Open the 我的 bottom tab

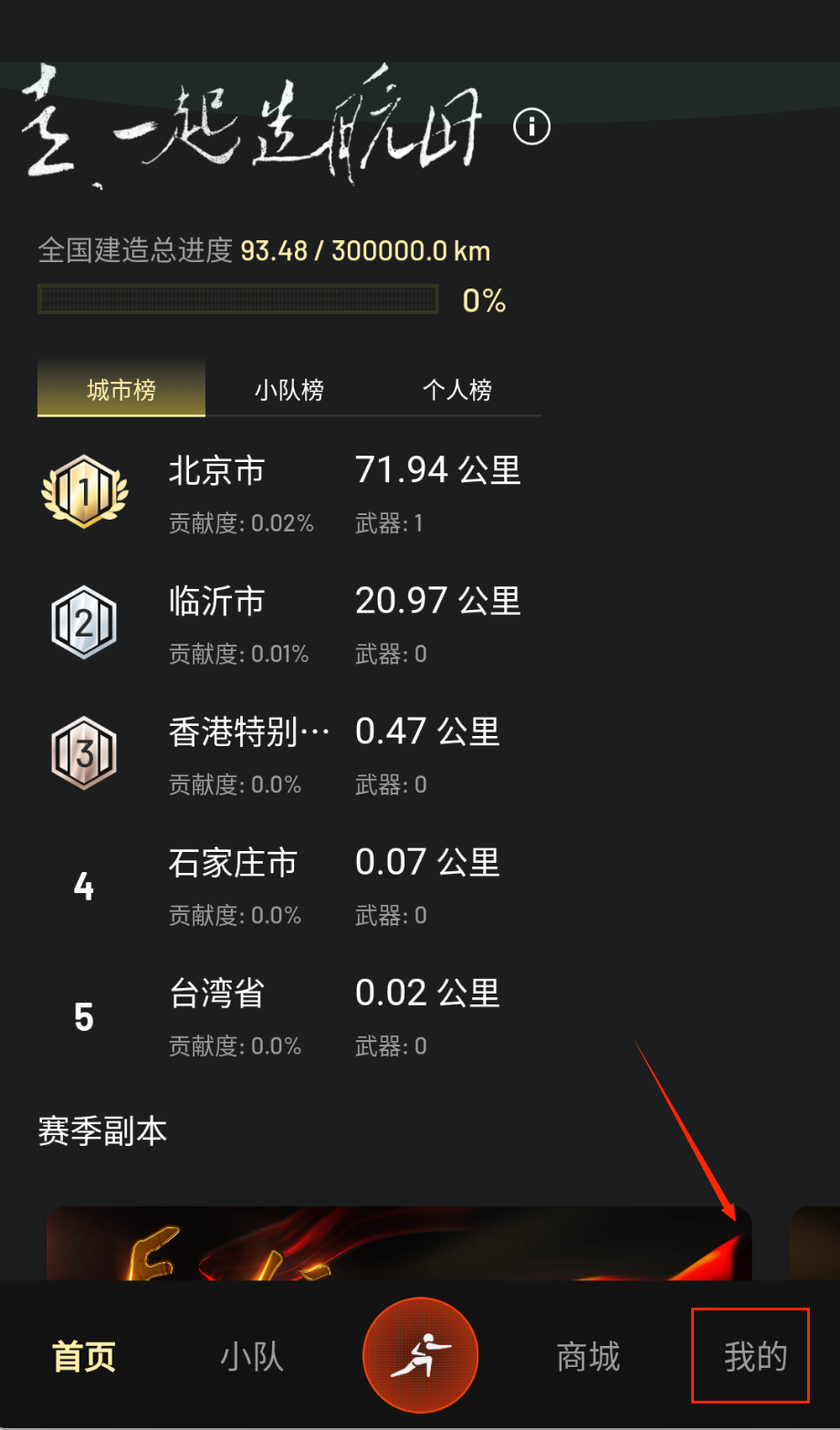tap(755, 1357)
